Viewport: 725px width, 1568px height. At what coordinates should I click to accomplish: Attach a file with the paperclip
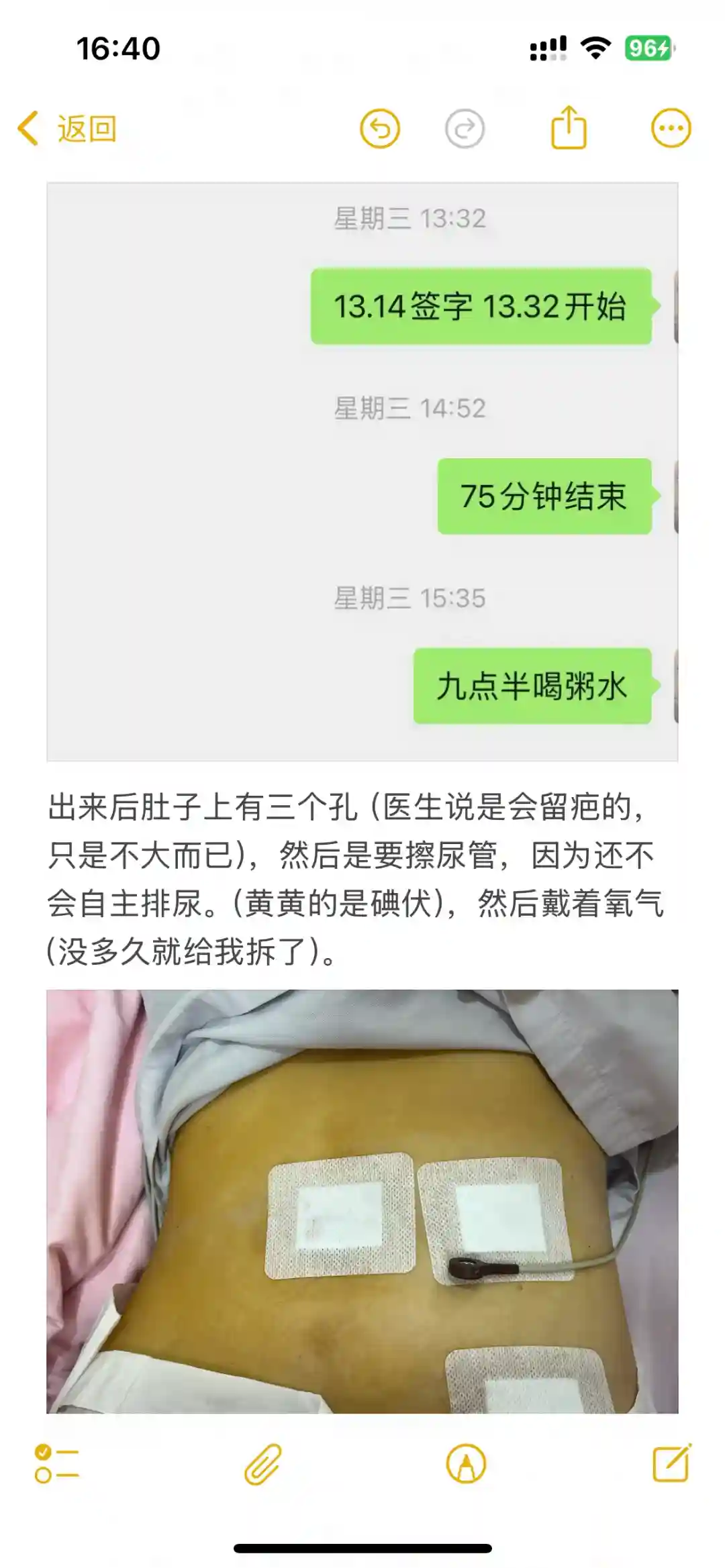[x=262, y=1463]
